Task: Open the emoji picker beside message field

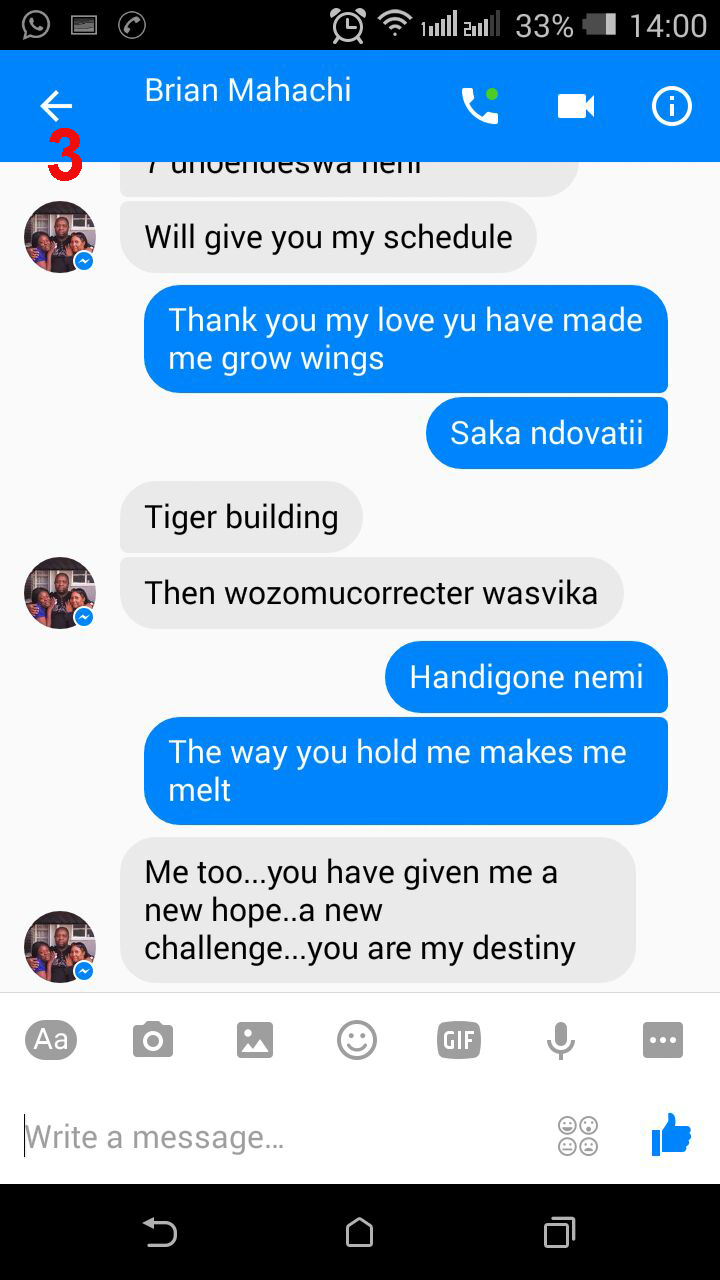Action: point(578,1137)
